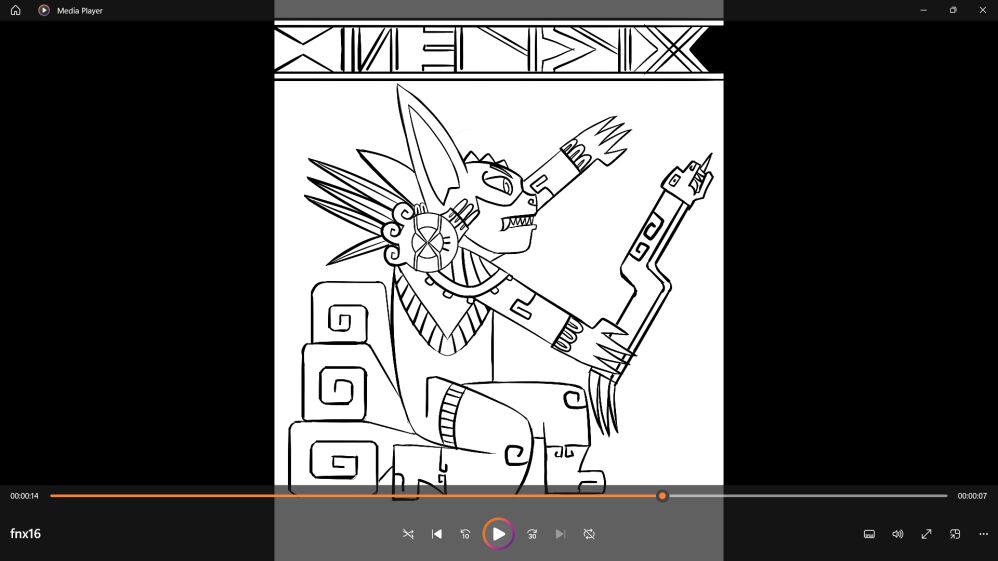Restore down the window size

click(953, 10)
